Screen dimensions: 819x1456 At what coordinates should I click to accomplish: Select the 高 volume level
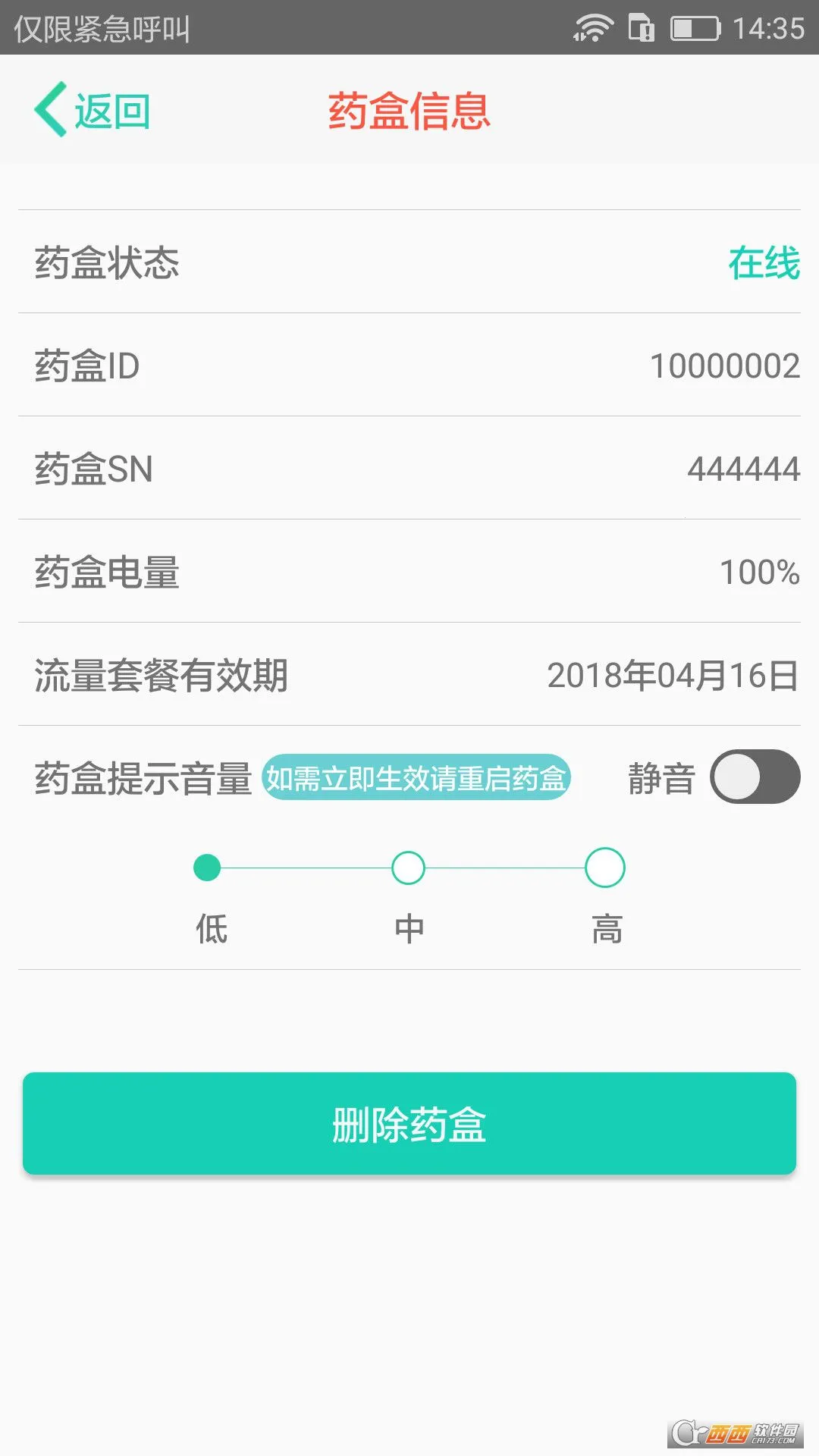pyautogui.click(x=605, y=866)
